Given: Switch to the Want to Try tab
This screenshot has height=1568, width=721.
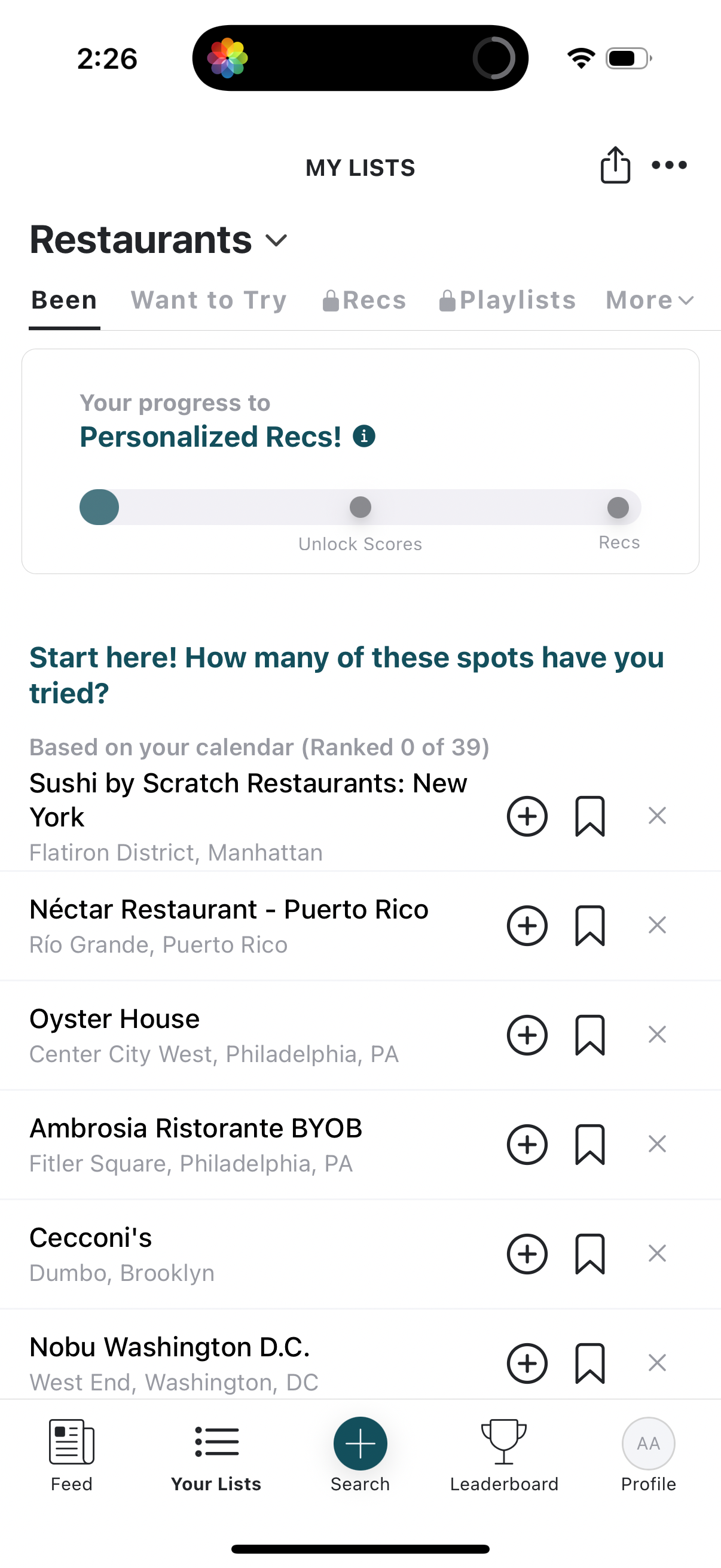Looking at the screenshot, I should pyautogui.click(x=209, y=300).
